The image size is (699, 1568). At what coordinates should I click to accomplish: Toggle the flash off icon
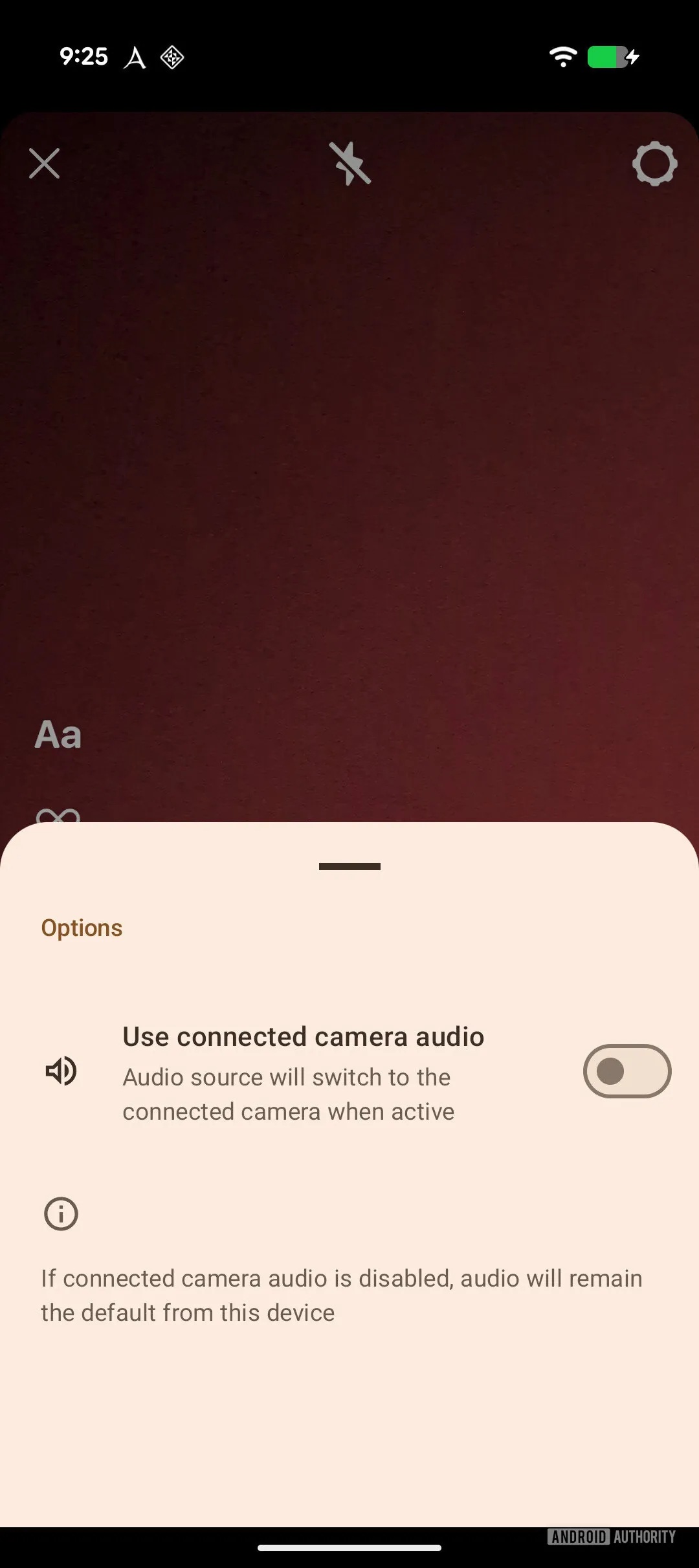pos(349,163)
